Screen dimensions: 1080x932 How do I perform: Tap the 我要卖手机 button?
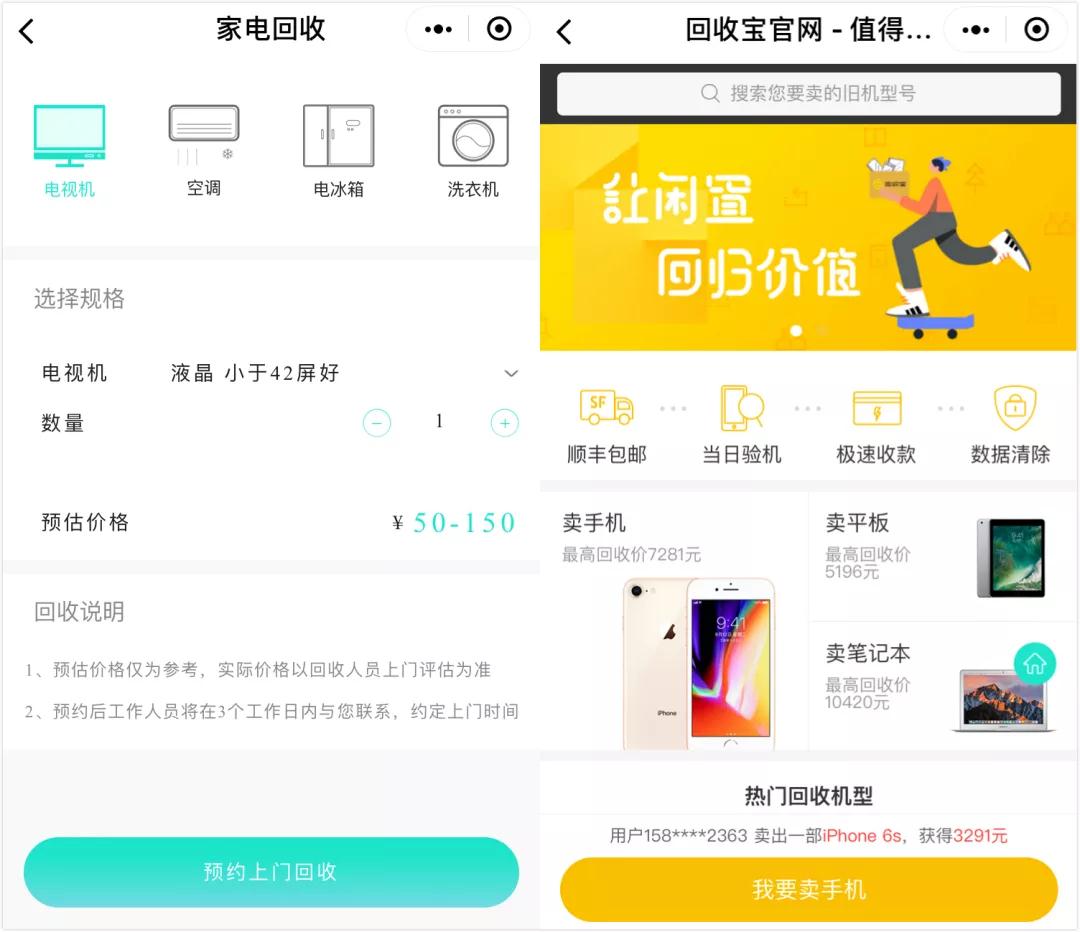click(x=808, y=889)
